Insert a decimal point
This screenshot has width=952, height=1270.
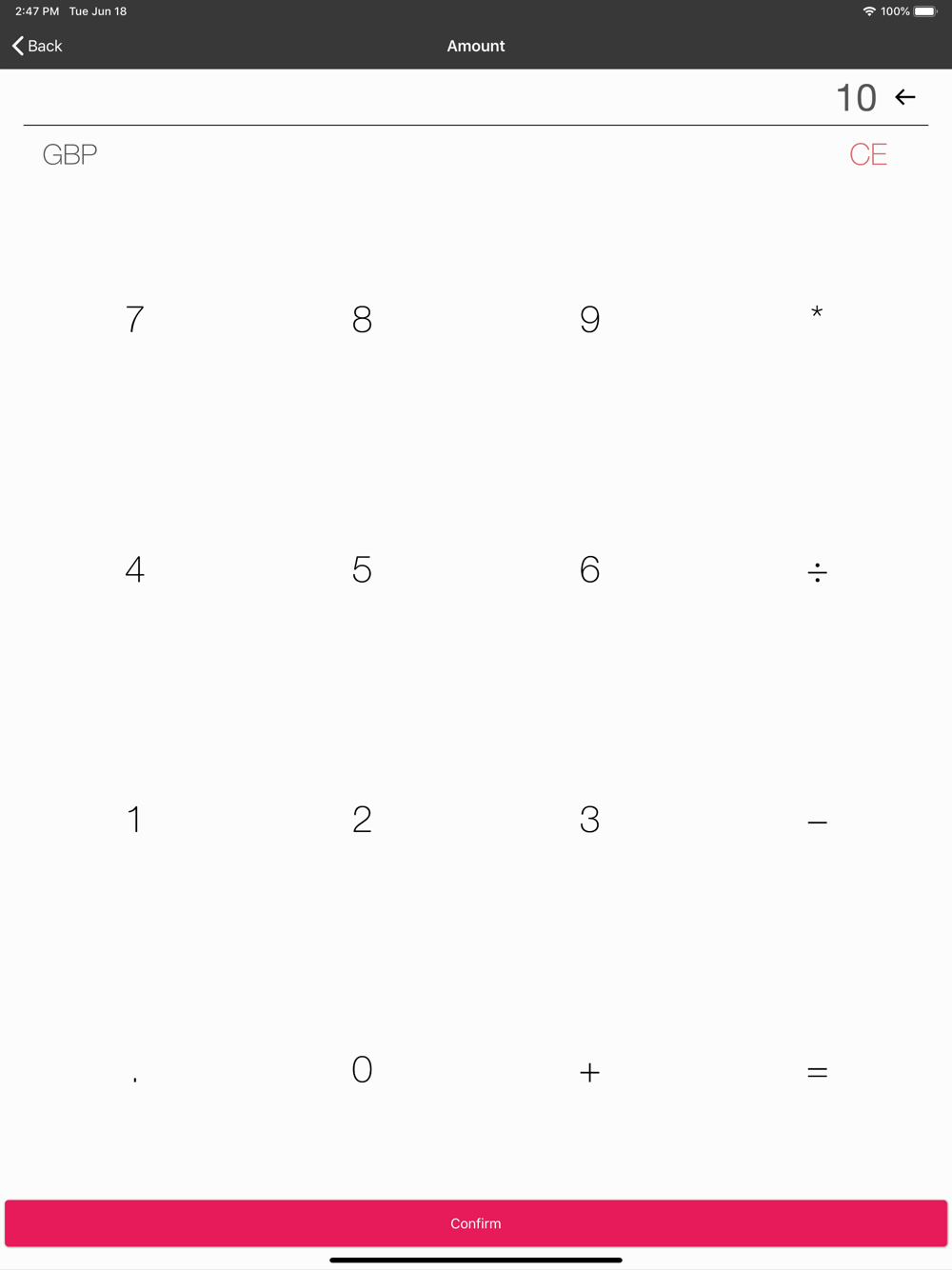[x=134, y=1079]
